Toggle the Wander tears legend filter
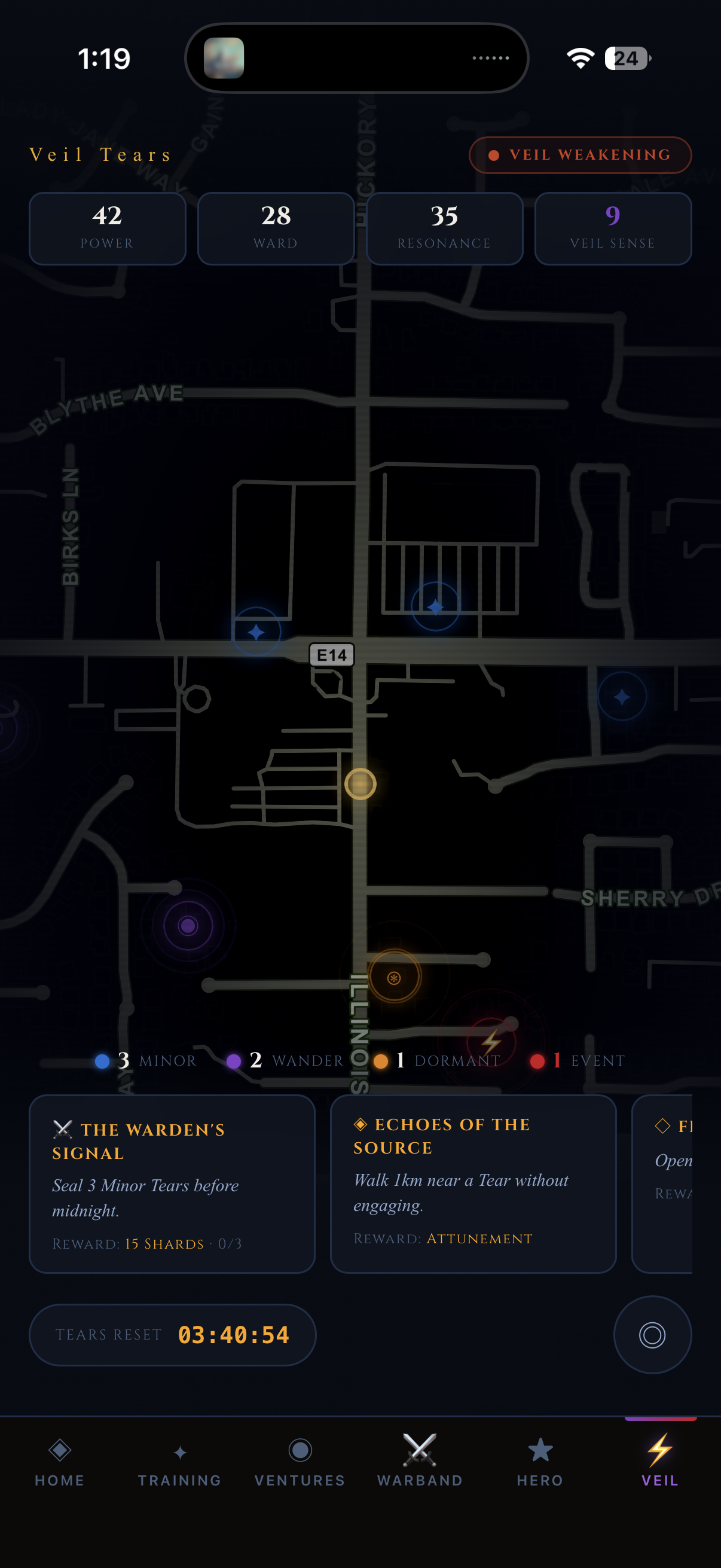The width and height of the screenshot is (721, 1568). (x=286, y=1060)
